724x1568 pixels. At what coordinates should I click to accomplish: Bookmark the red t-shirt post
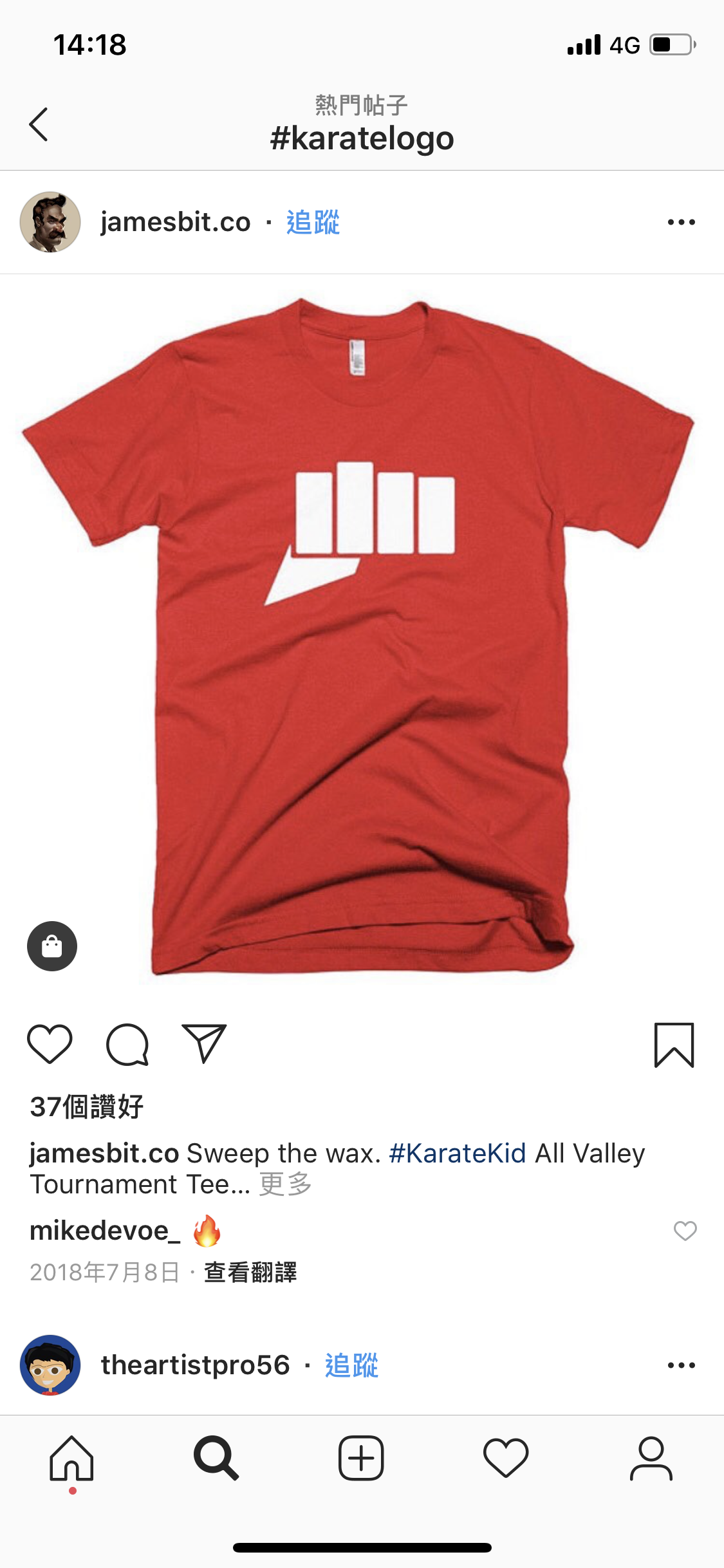point(674,1045)
